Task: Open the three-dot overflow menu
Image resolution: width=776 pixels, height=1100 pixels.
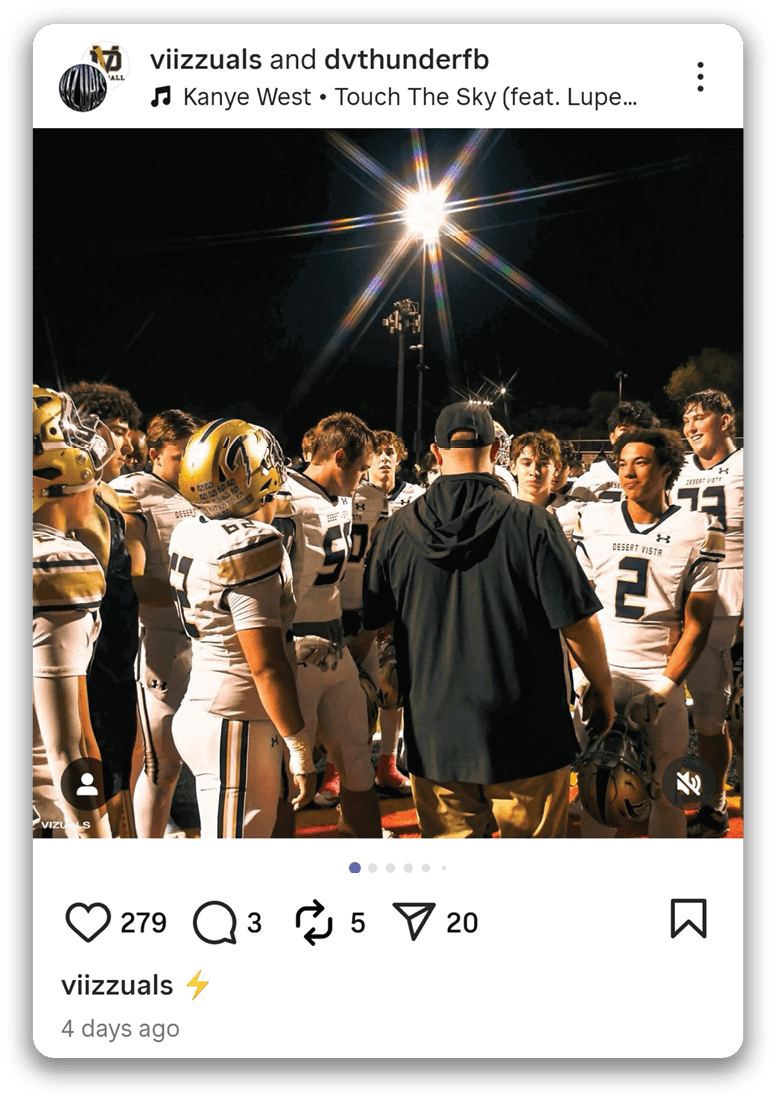Action: tap(700, 77)
